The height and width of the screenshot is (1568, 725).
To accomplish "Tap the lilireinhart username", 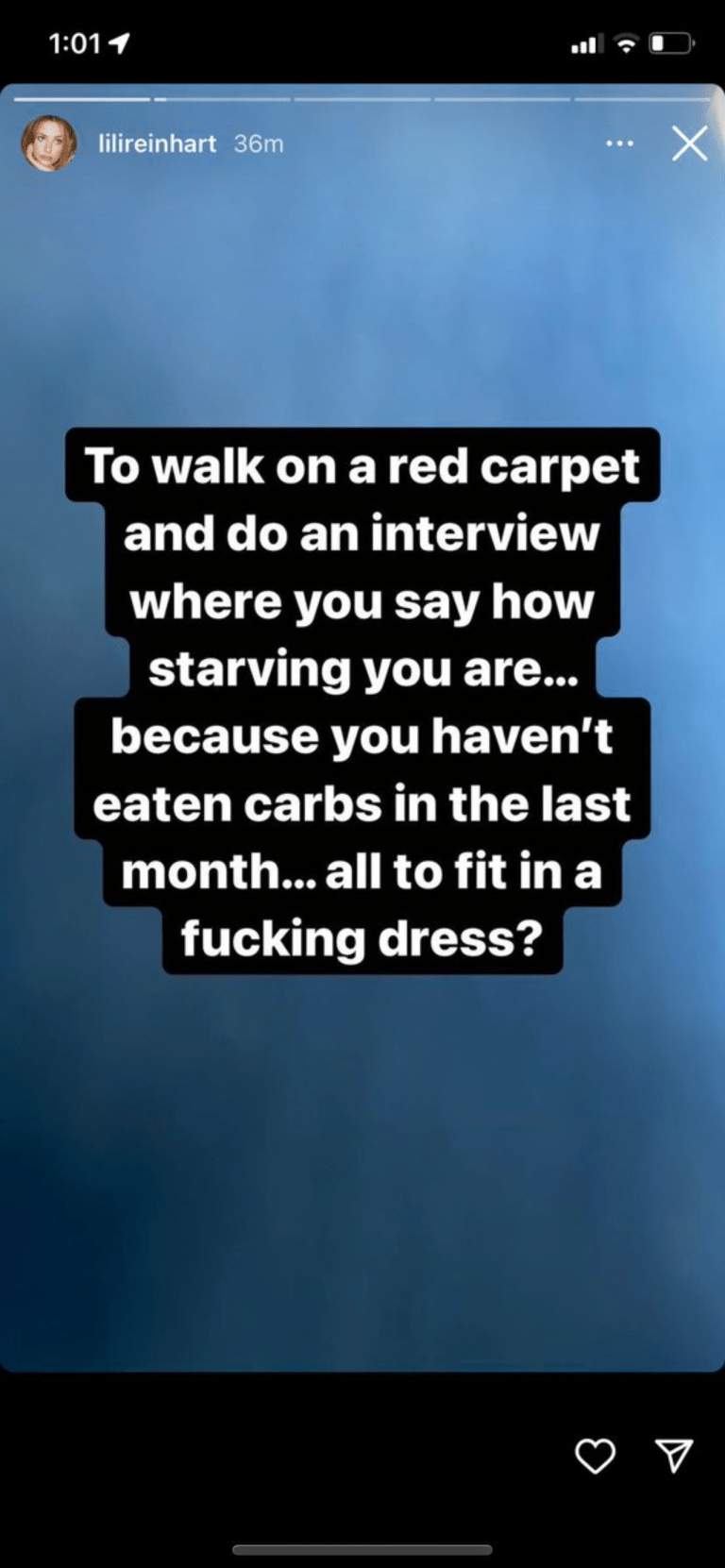I will [x=157, y=143].
